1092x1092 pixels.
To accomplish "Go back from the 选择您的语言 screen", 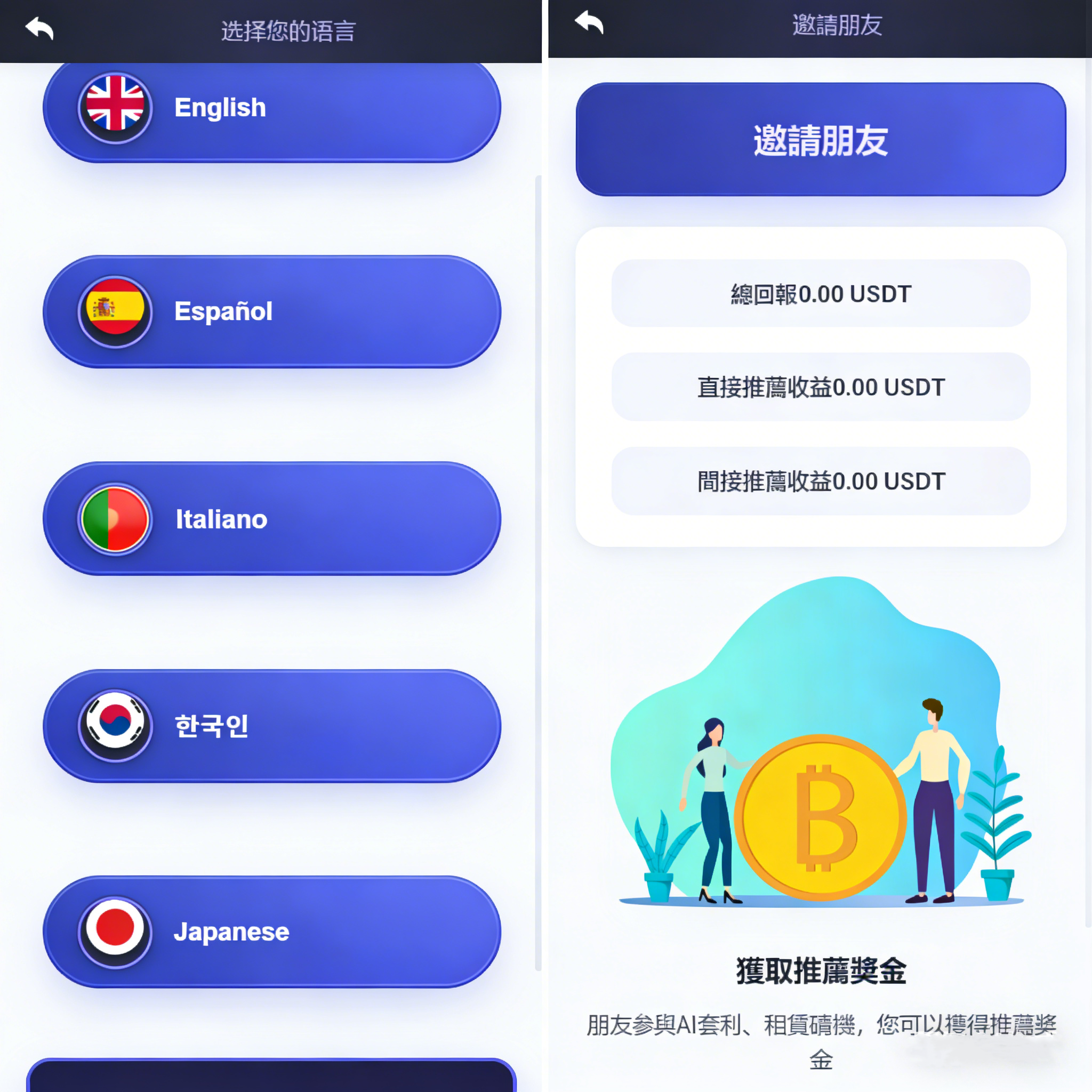I will (39, 28).
